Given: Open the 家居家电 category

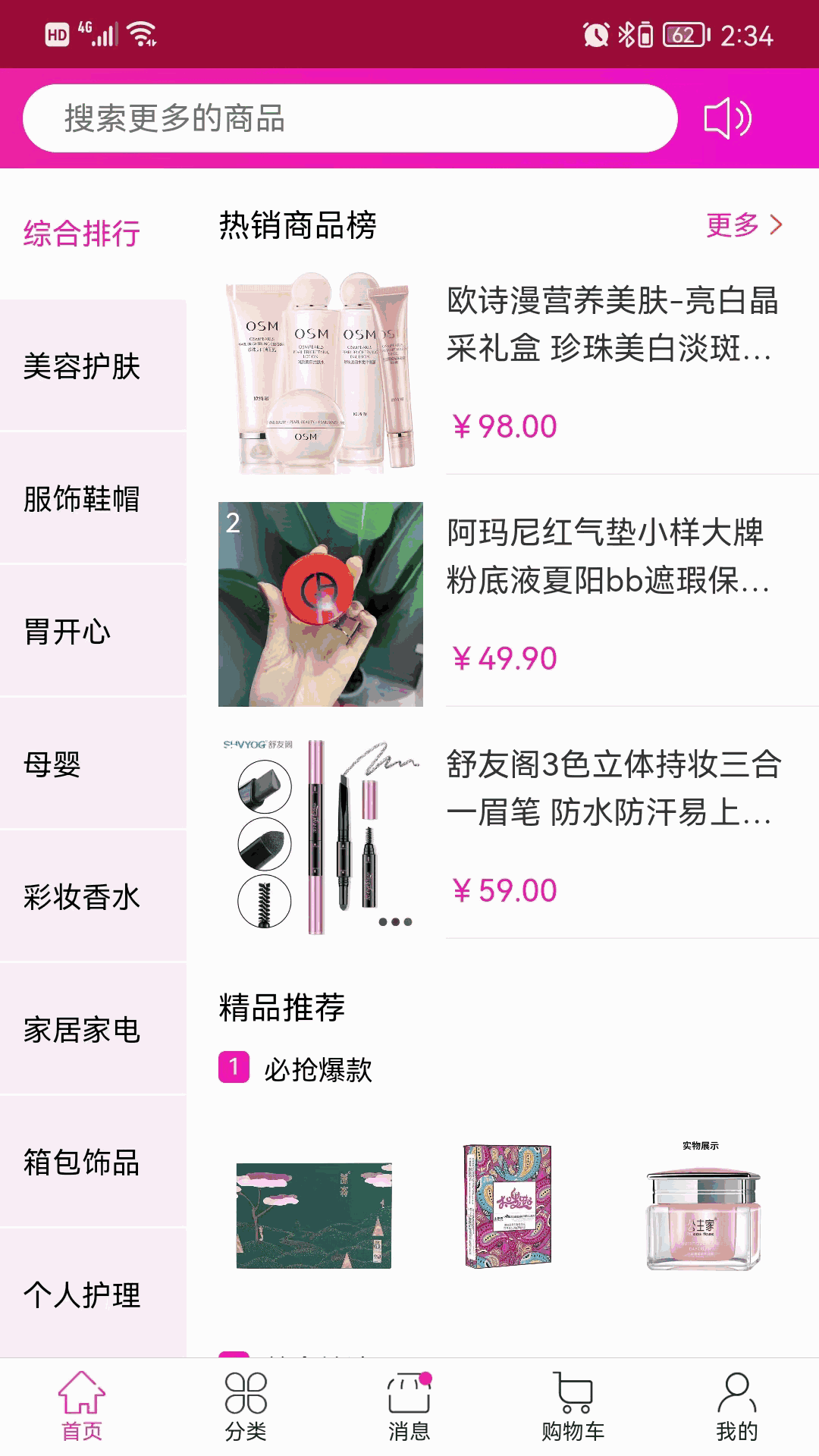Looking at the screenshot, I should pyautogui.click(x=82, y=1030).
